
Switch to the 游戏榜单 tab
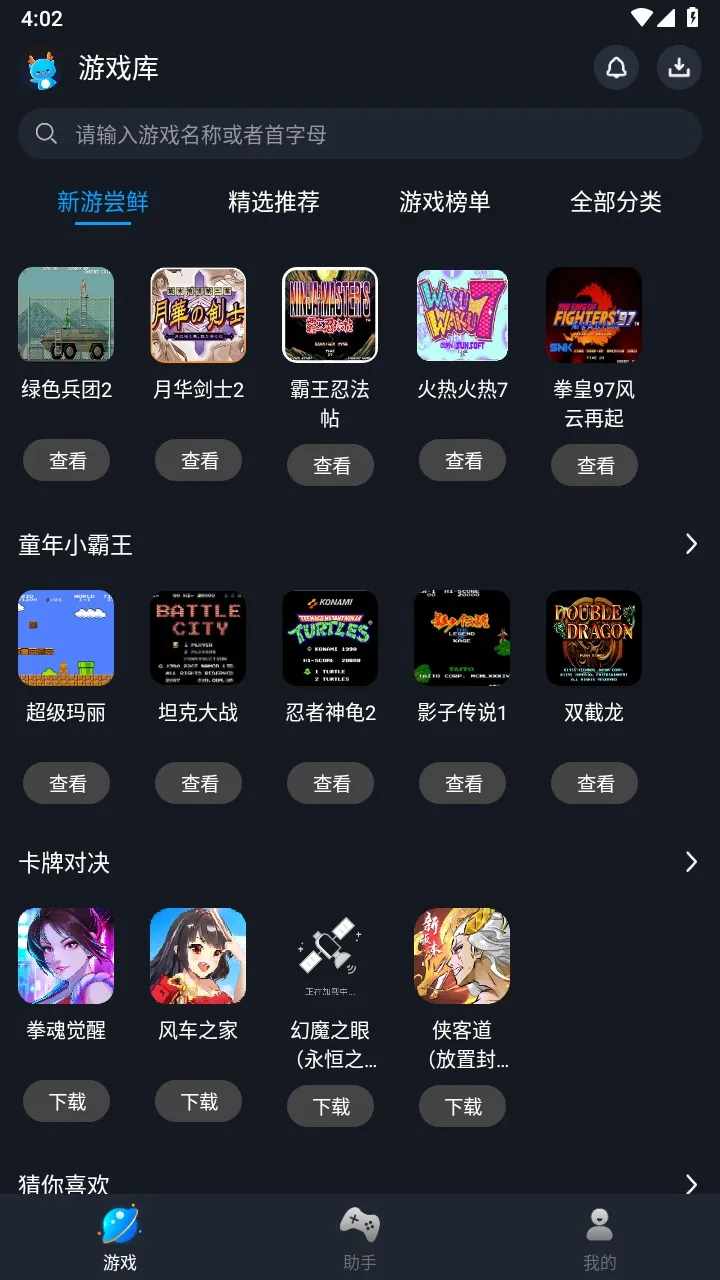[x=445, y=202]
